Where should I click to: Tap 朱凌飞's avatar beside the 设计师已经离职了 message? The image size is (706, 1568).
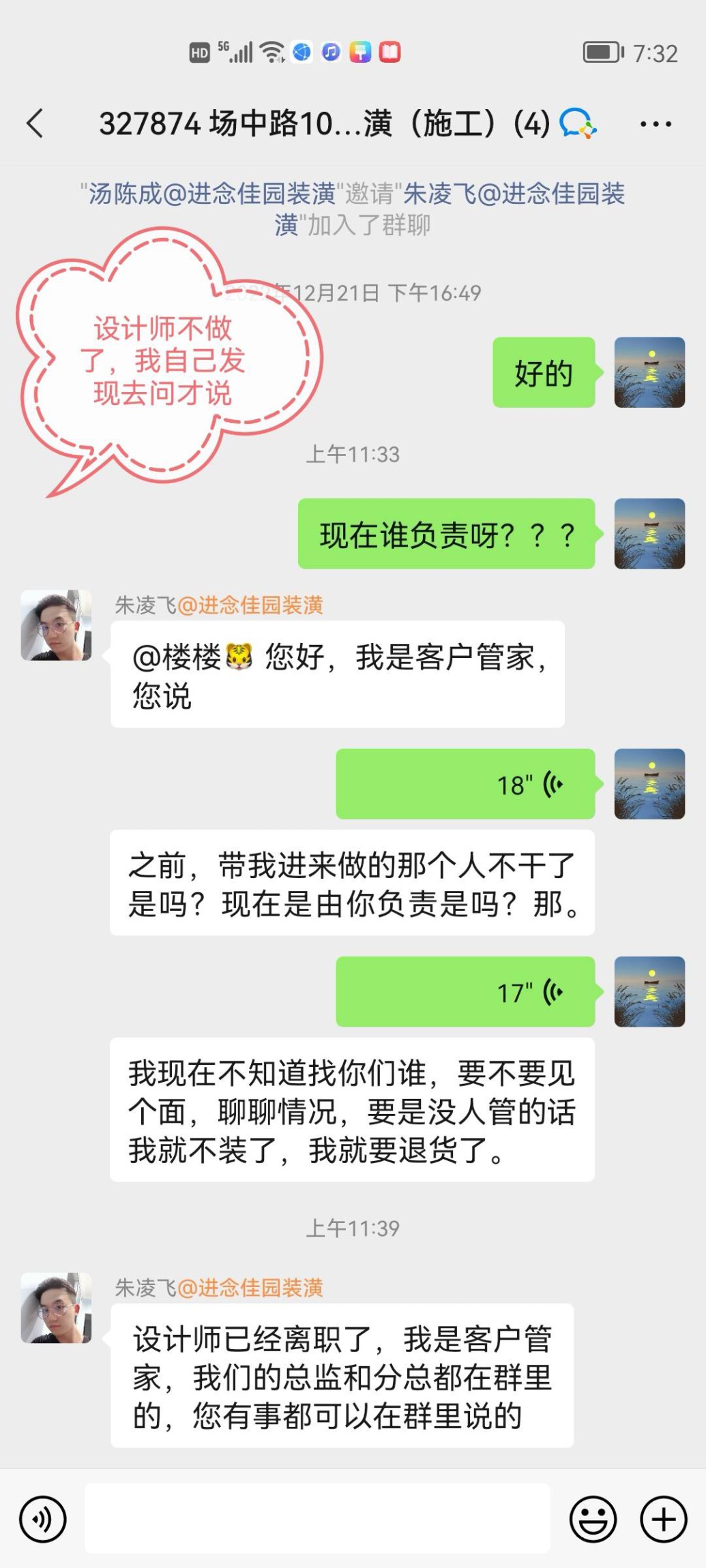pos(56,1308)
